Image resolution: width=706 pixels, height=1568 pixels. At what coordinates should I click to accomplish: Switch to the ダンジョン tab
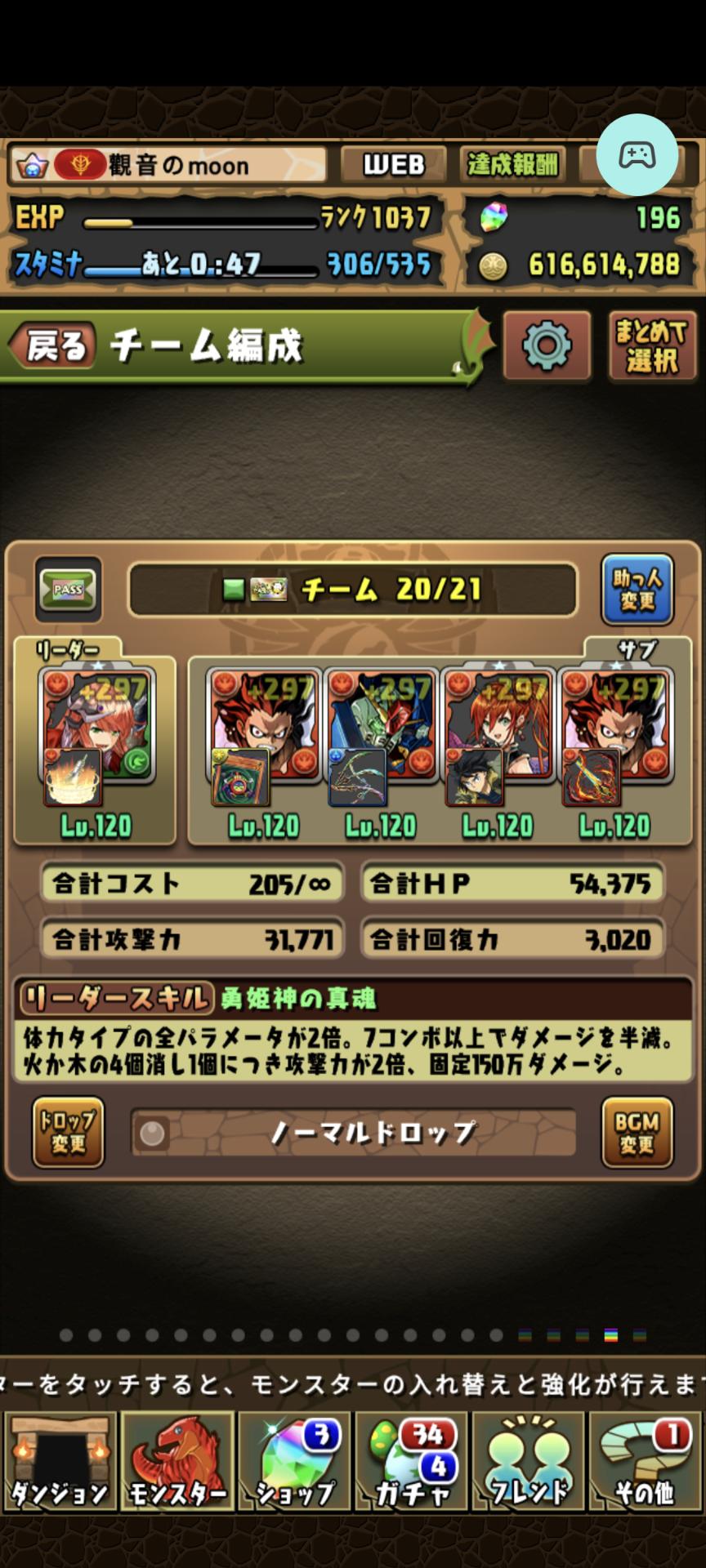60,1461
